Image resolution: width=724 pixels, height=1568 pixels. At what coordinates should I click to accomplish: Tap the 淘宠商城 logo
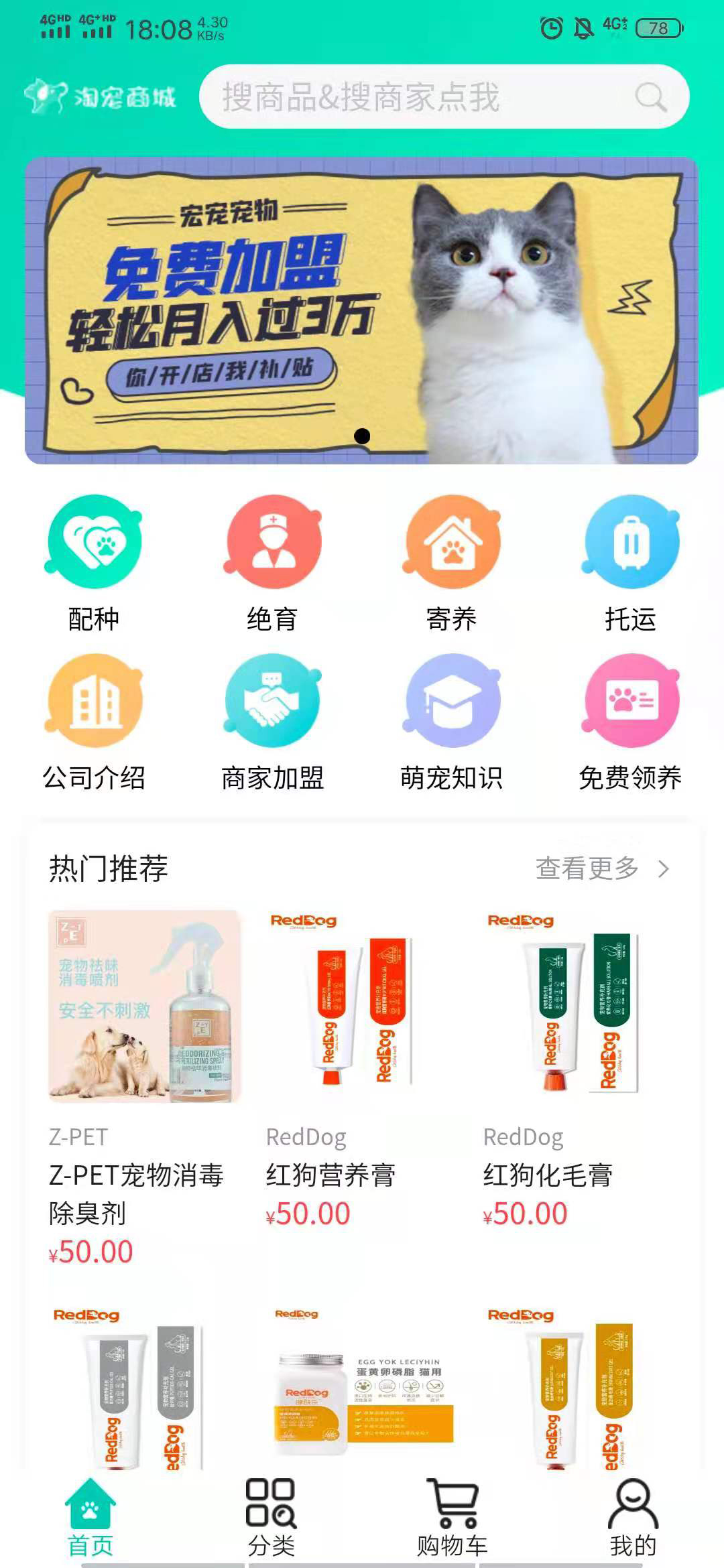101,96
